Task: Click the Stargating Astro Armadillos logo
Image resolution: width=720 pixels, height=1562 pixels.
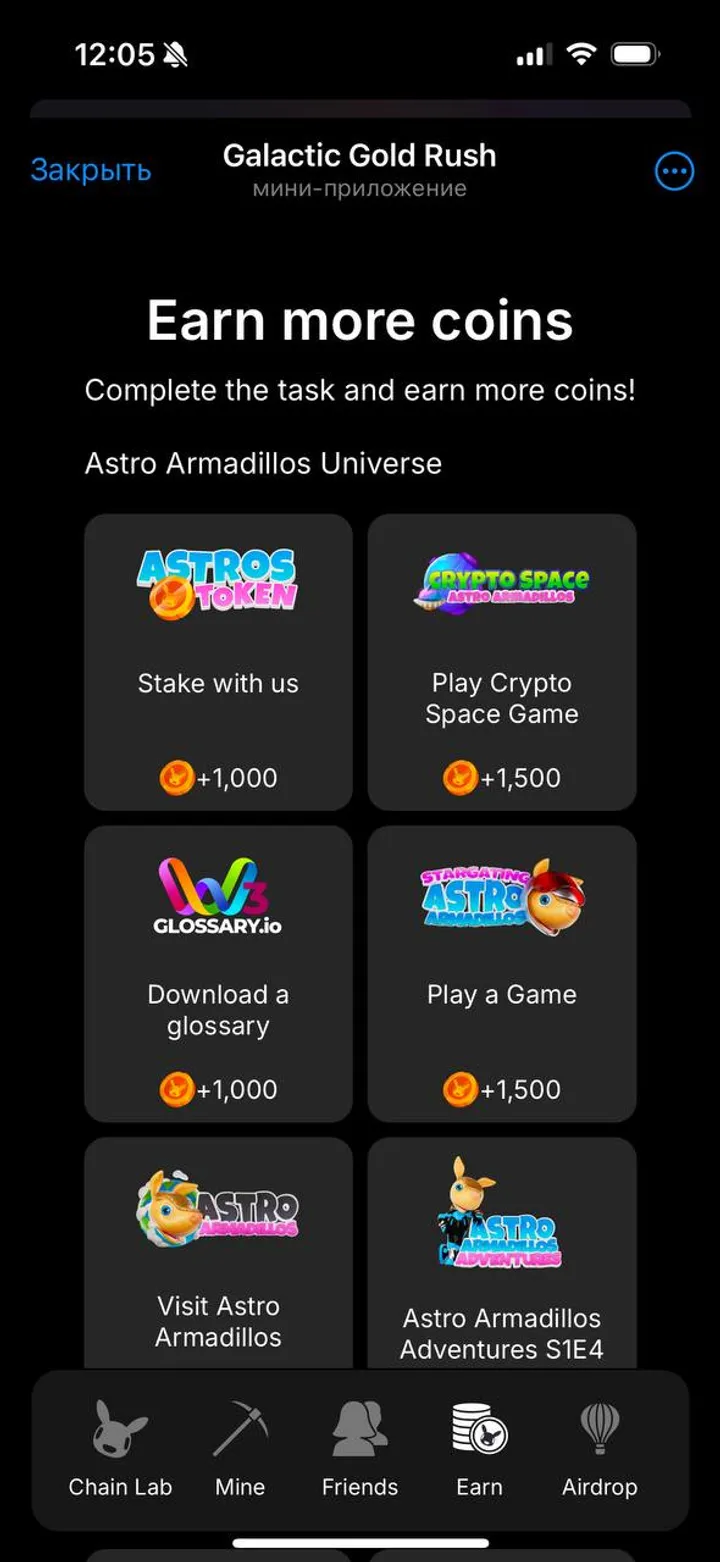Action: [x=502, y=897]
